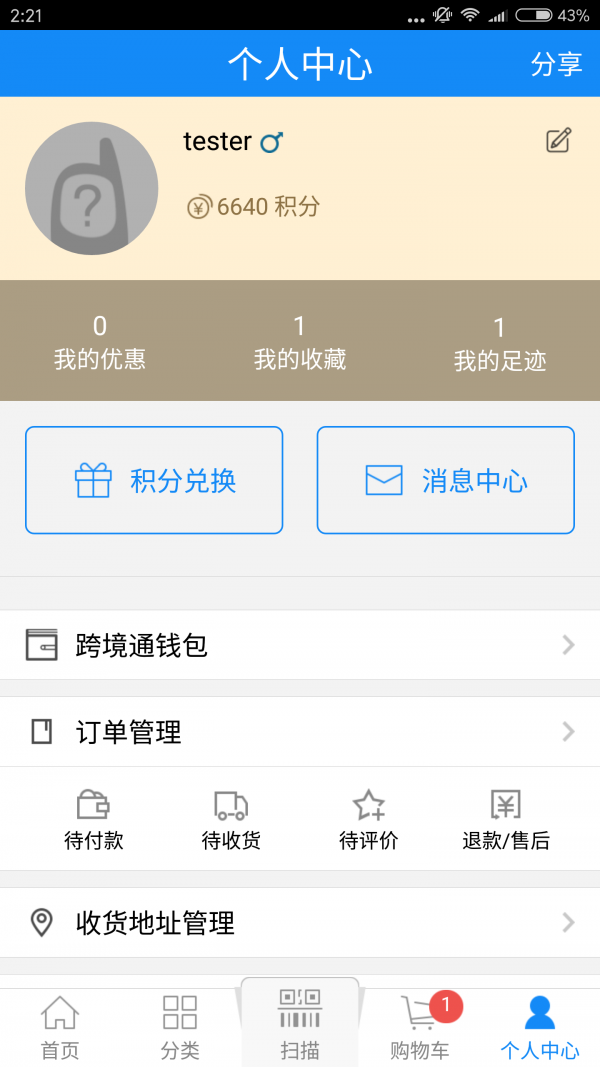Select the 个人中心 tab

pyautogui.click(x=540, y=1028)
